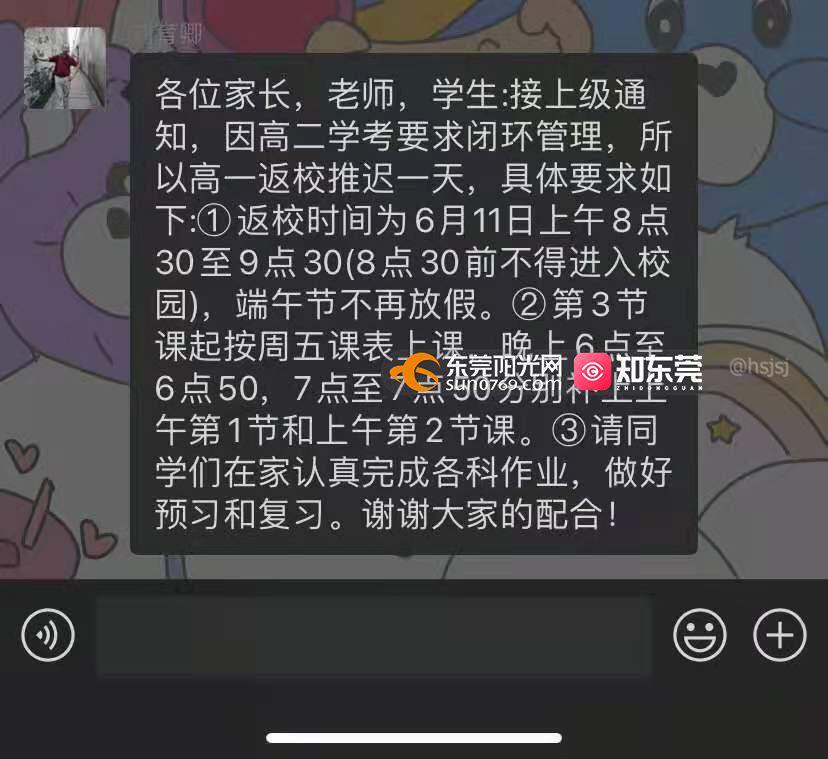This screenshot has height=759, width=828.
Task: Focus the message text field
Action: tap(374, 635)
